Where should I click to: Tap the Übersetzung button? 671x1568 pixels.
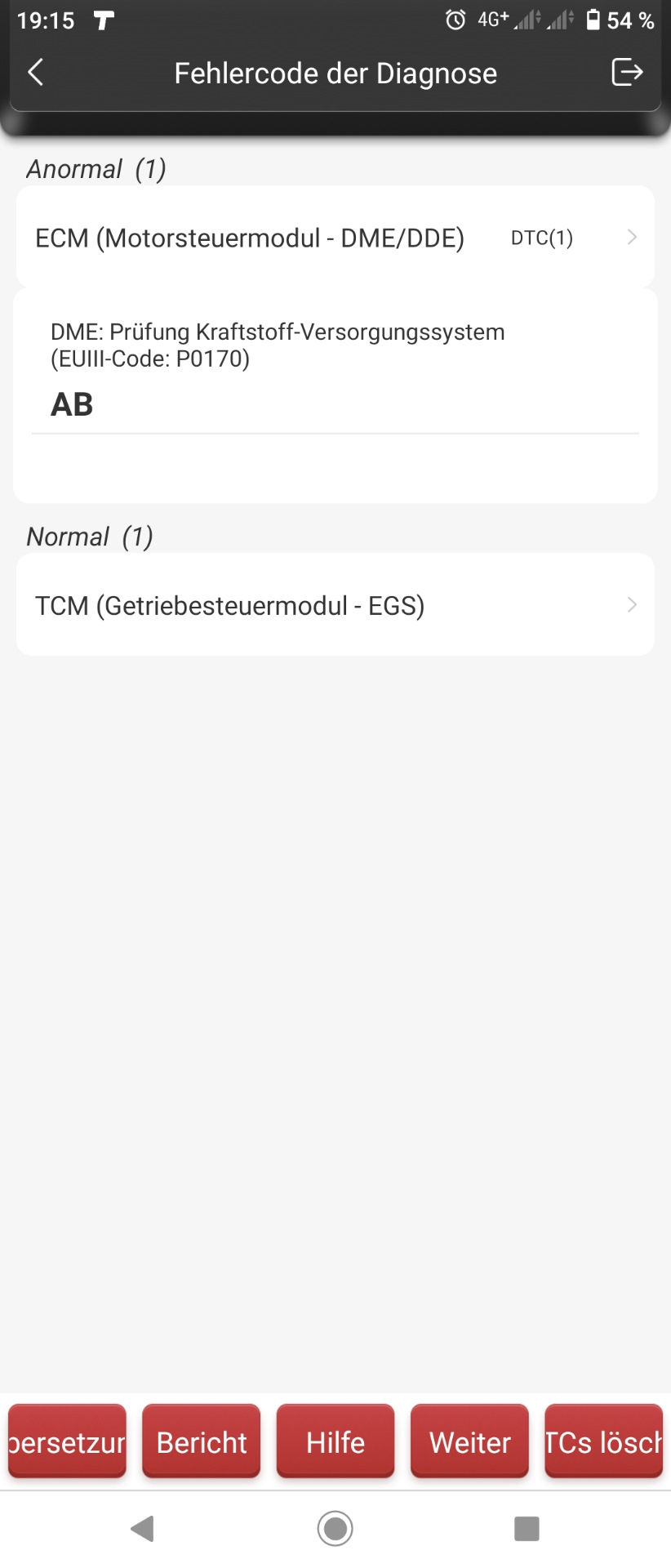tap(68, 1442)
